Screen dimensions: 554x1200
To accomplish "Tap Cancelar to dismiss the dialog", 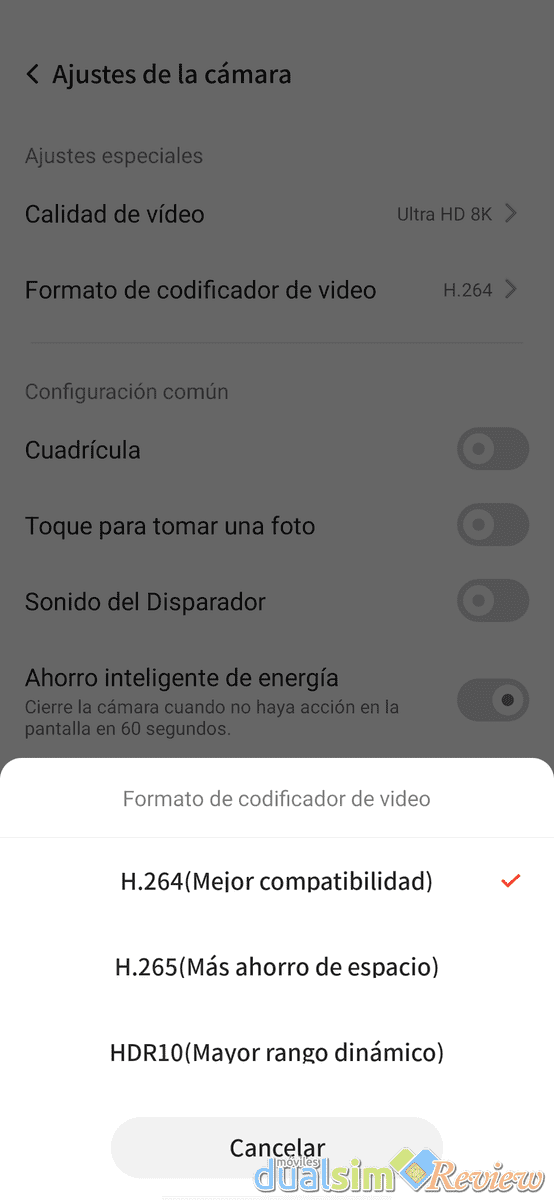I will [x=277, y=1147].
